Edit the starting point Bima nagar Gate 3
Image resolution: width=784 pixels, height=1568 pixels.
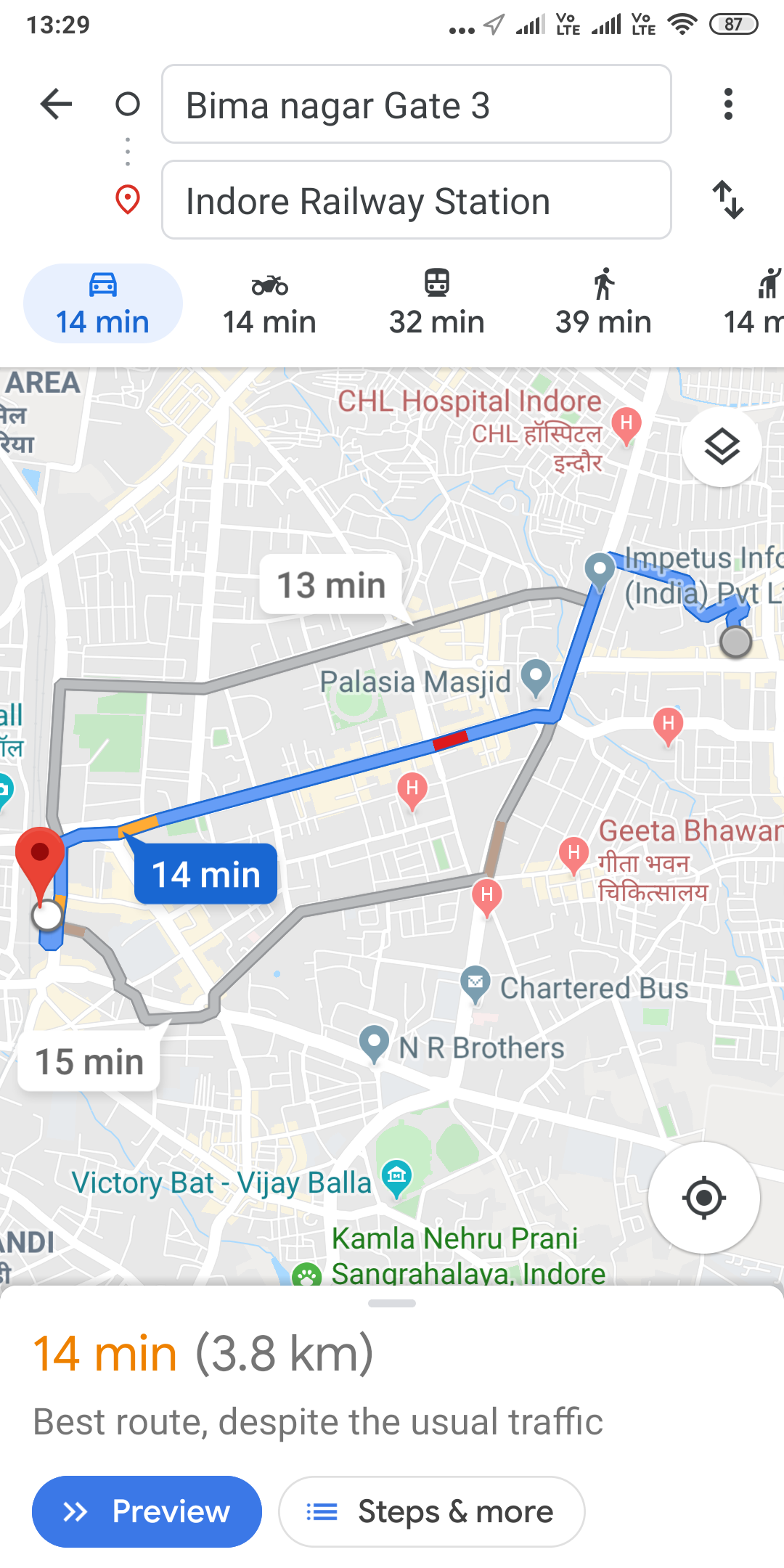(x=416, y=105)
